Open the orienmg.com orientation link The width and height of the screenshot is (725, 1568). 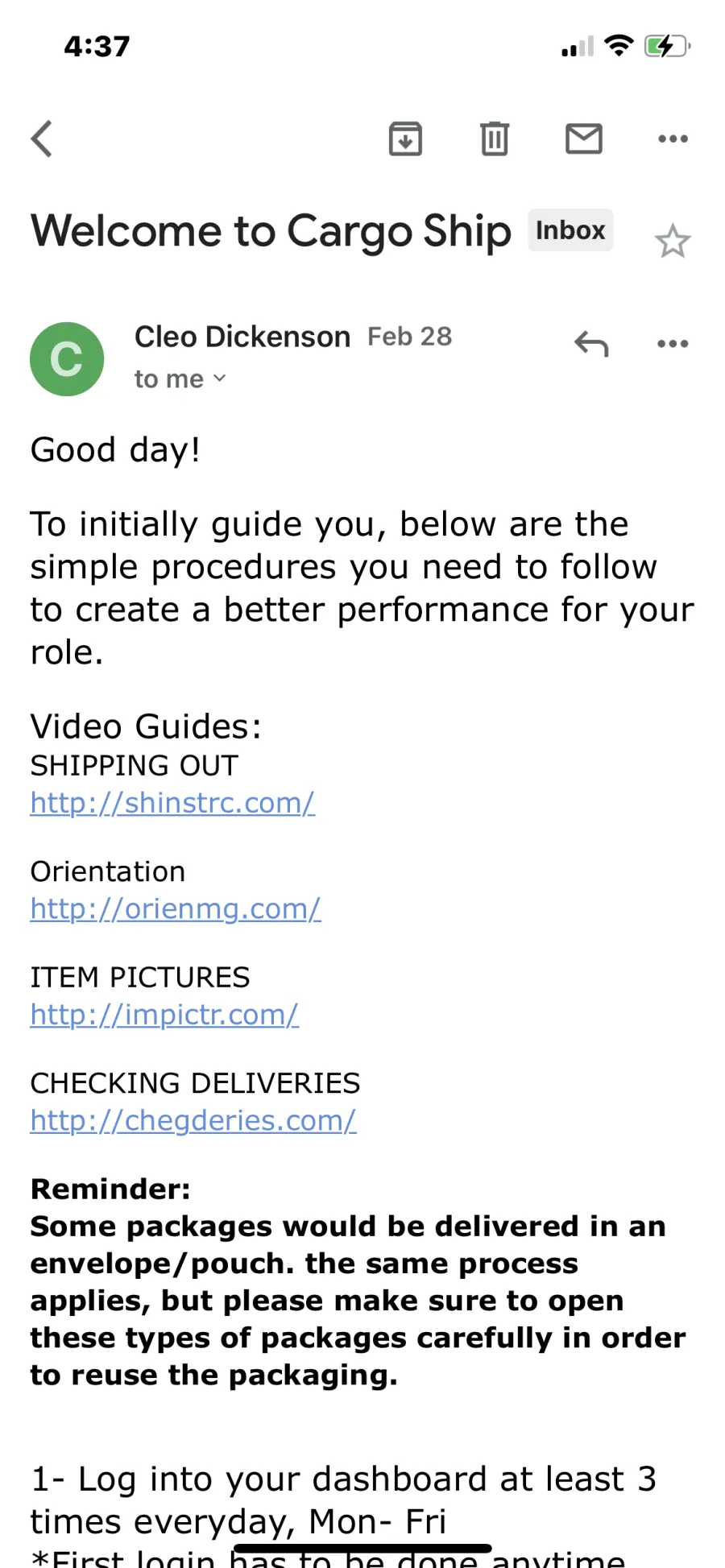[x=176, y=908]
